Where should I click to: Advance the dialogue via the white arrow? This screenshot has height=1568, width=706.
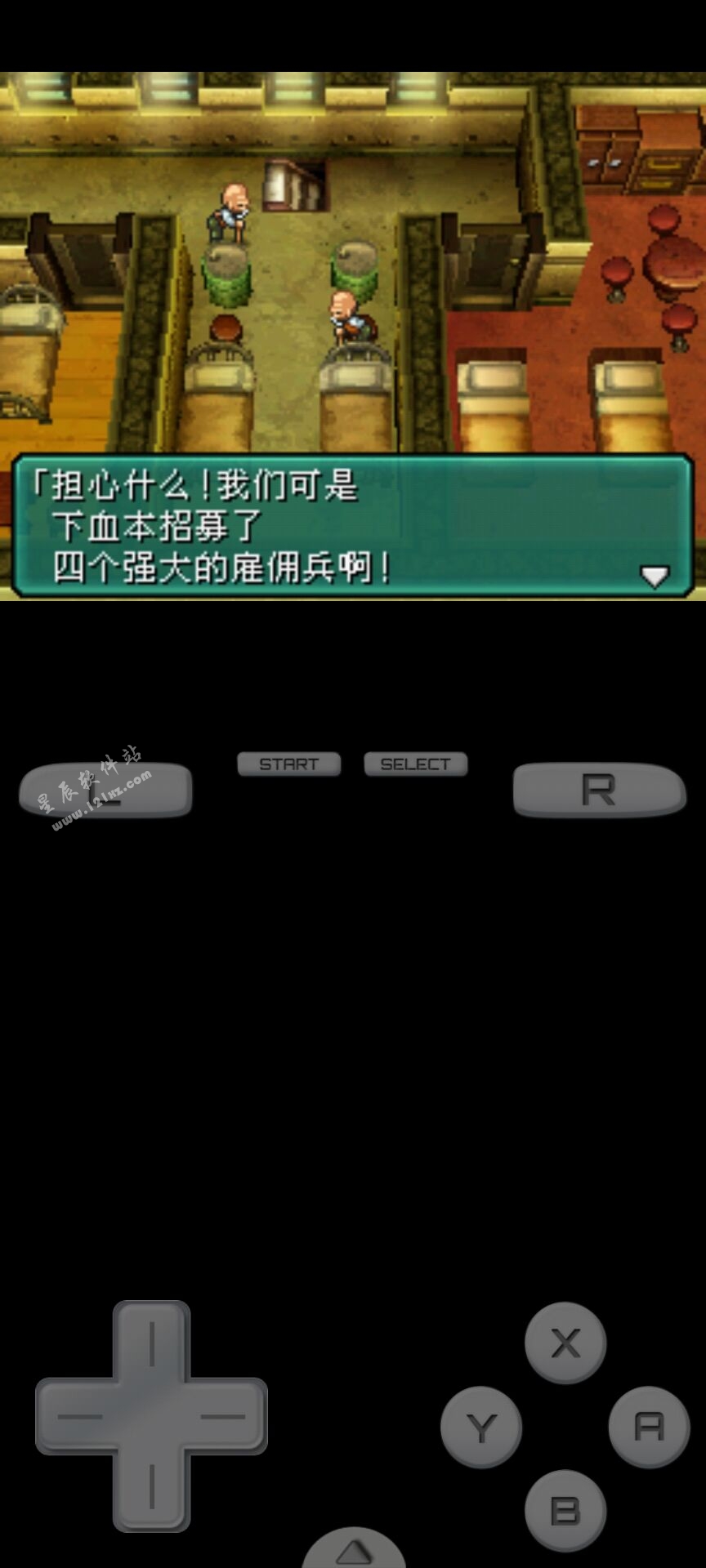655,577
